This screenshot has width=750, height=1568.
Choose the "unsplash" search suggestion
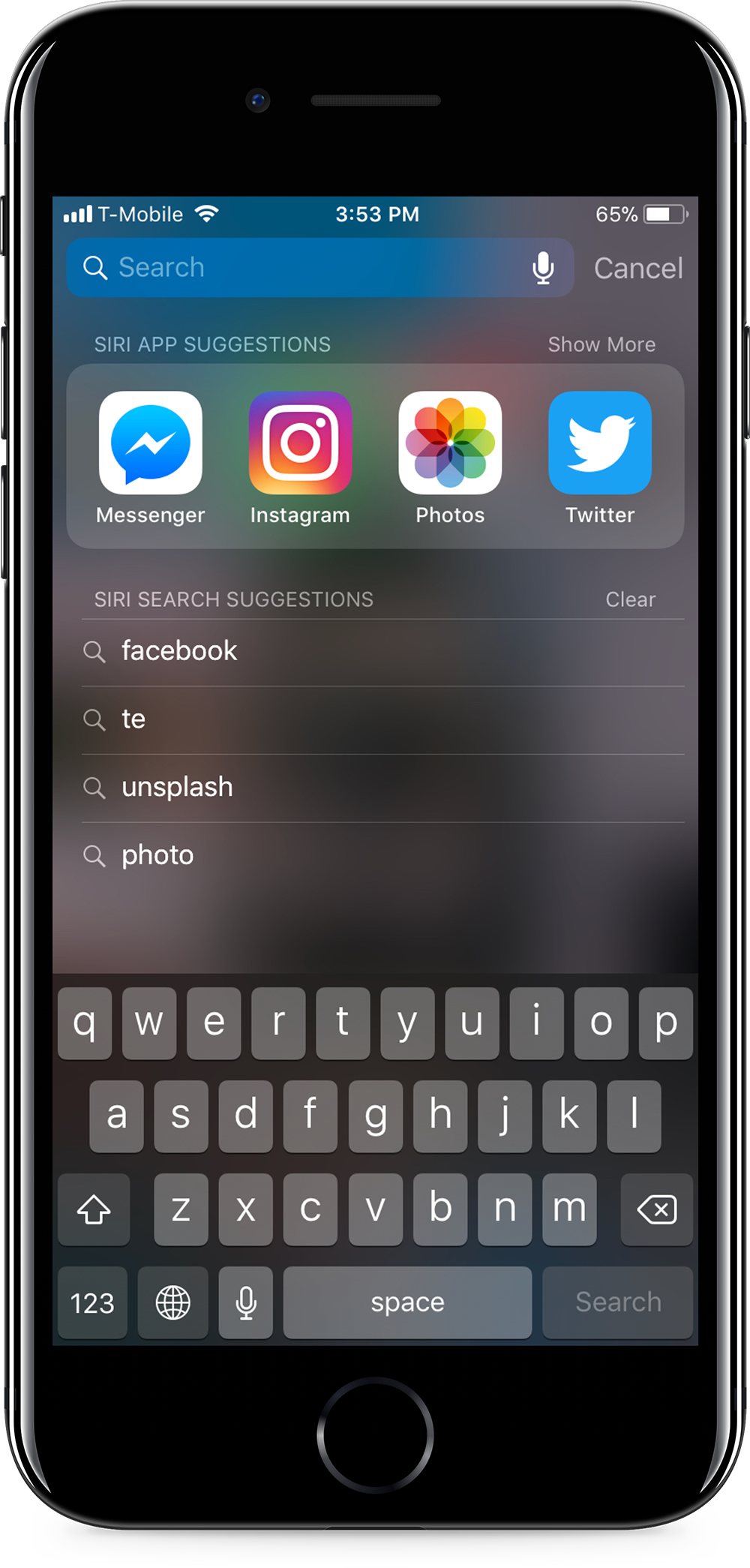tap(178, 788)
